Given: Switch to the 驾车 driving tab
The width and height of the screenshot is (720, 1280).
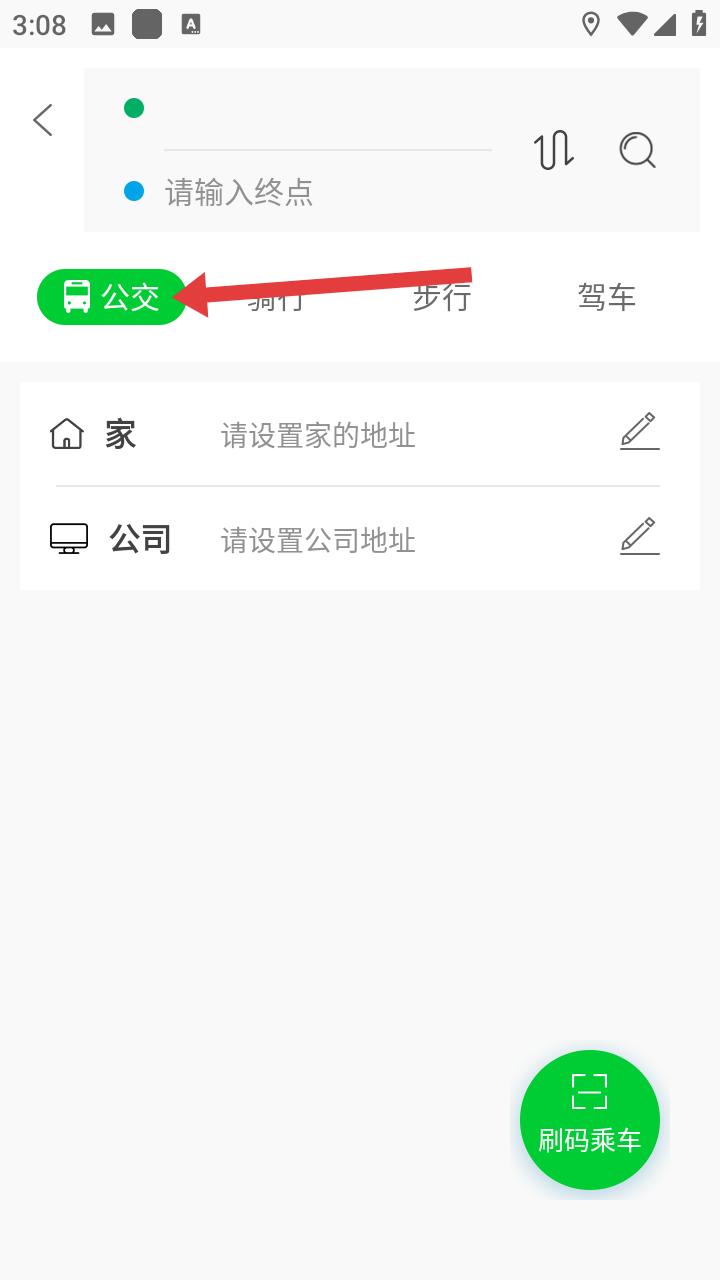Looking at the screenshot, I should coord(606,297).
